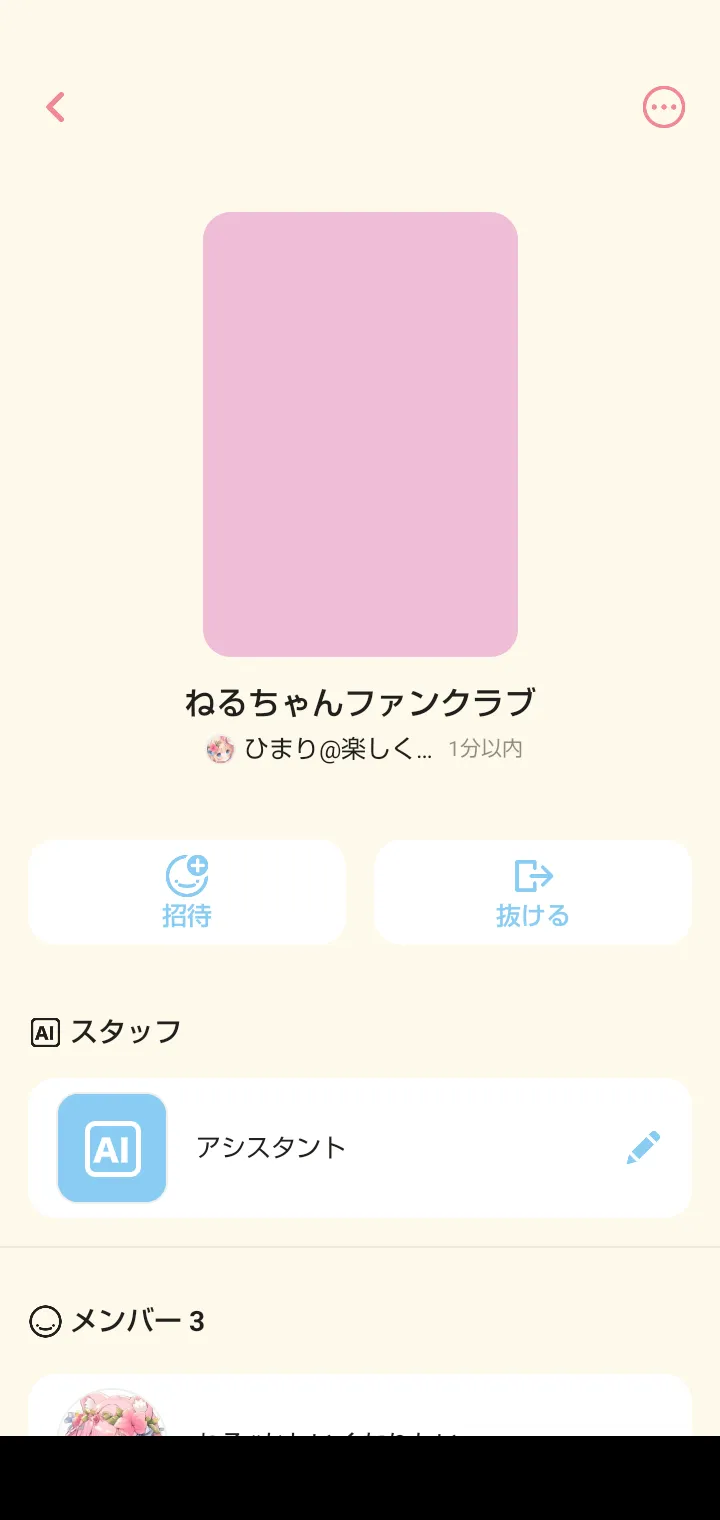Leave the group with 抜ける
The height and width of the screenshot is (1520, 720).
[532, 892]
